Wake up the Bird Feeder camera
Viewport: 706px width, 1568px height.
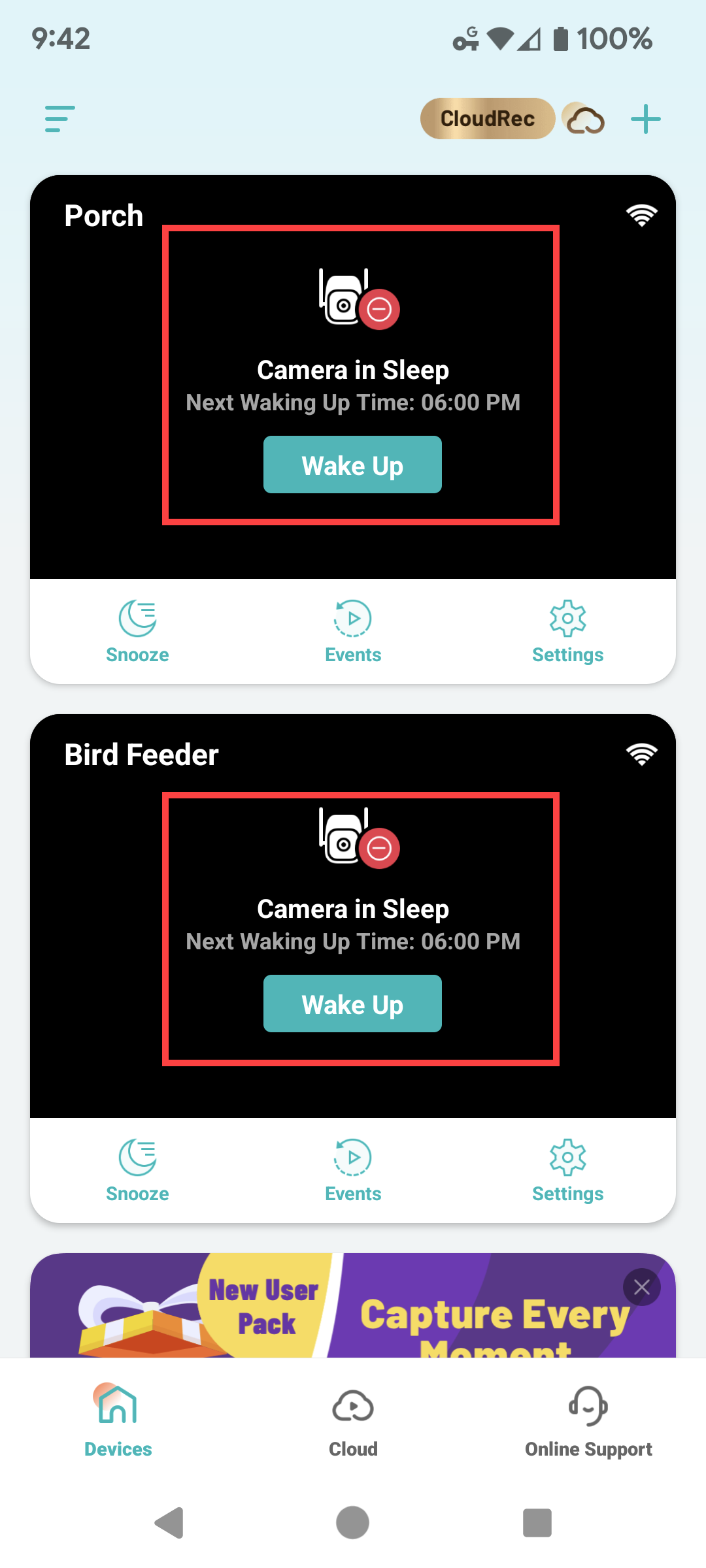tap(352, 1004)
